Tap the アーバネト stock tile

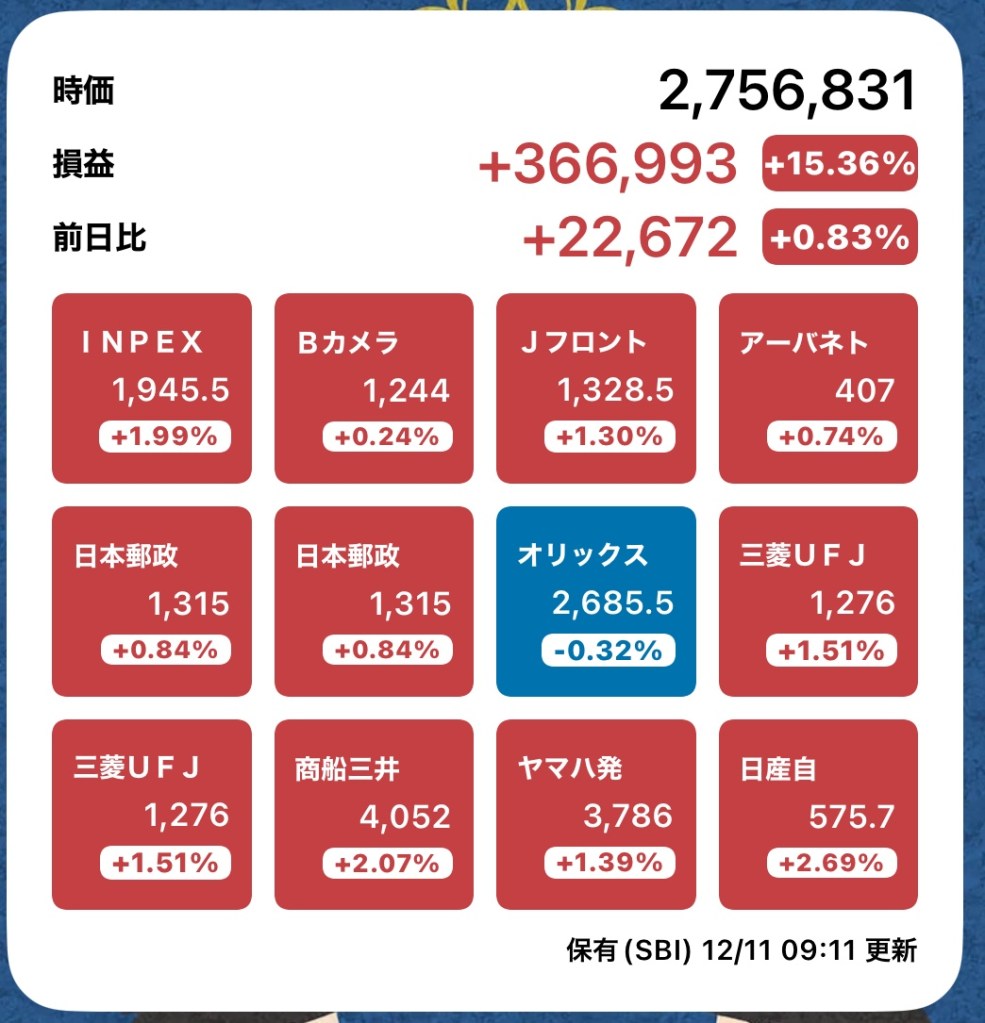point(817,388)
